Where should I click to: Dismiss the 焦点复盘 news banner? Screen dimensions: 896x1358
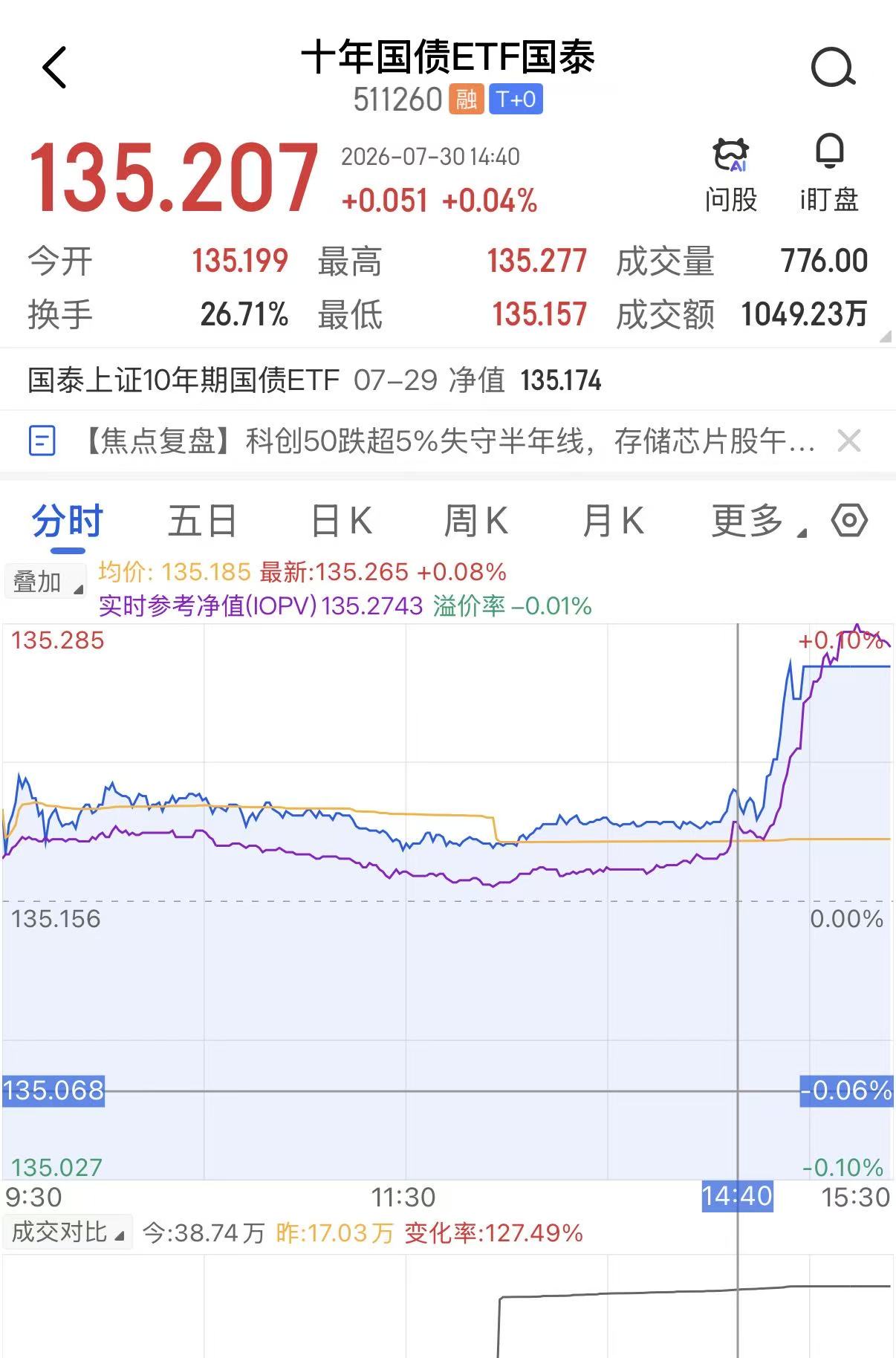tap(848, 441)
